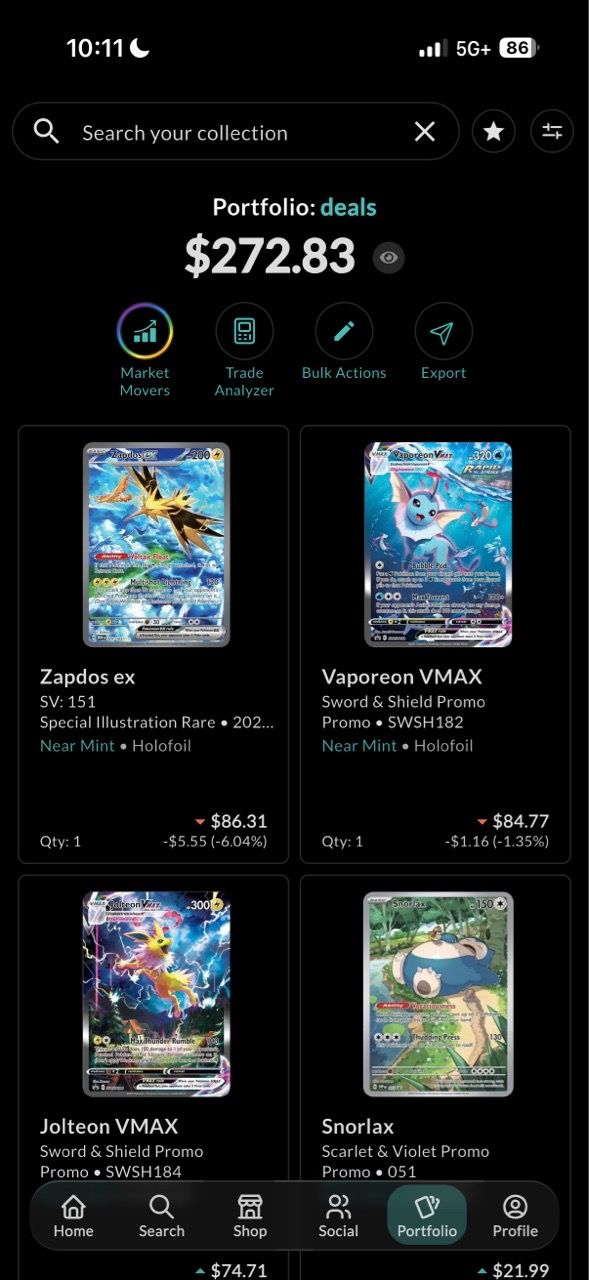Image resolution: width=589 pixels, height=1280 pixels.
Task: Start Bulk Actions
Action: pos(344,343)
